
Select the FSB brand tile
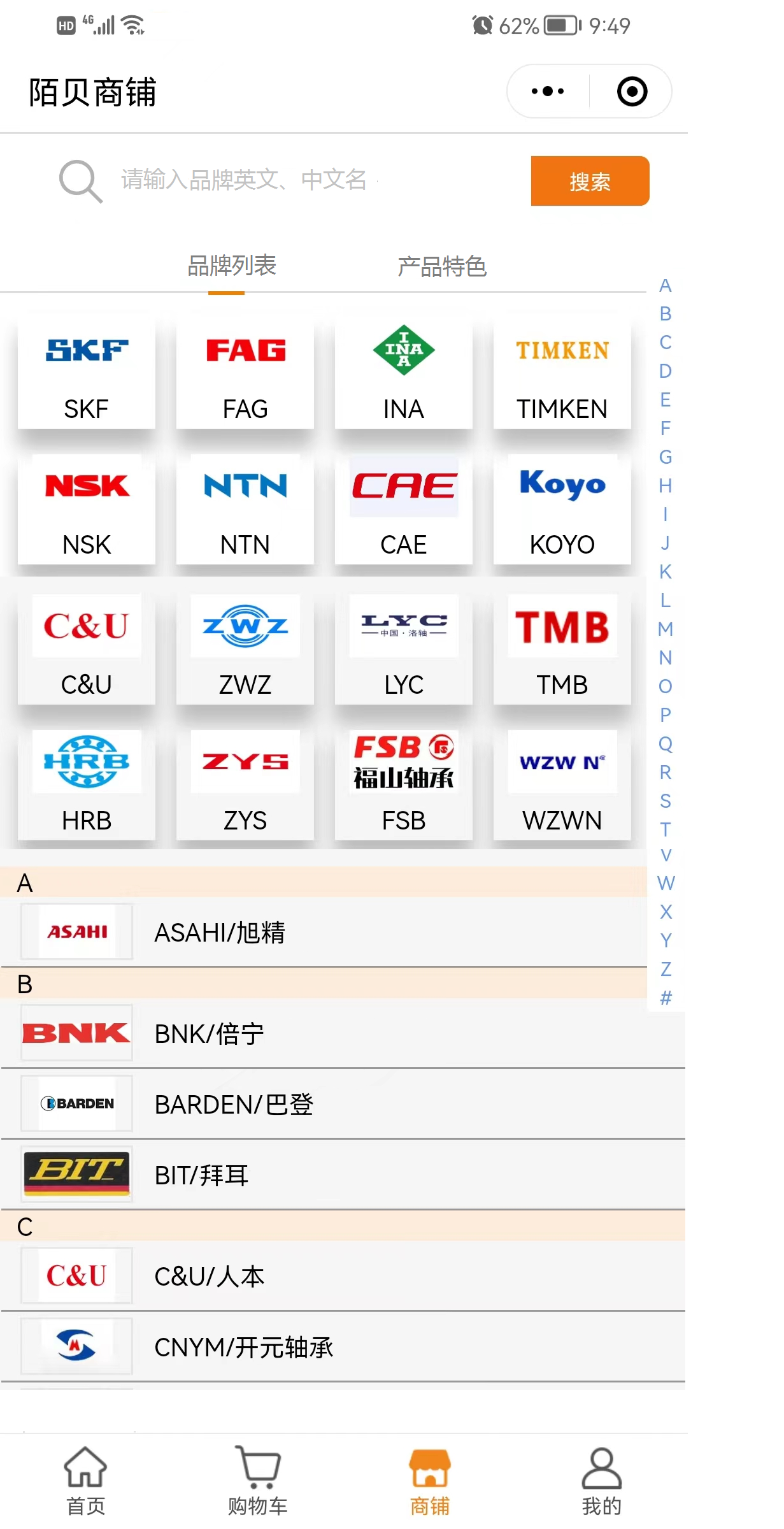(404, 785)
